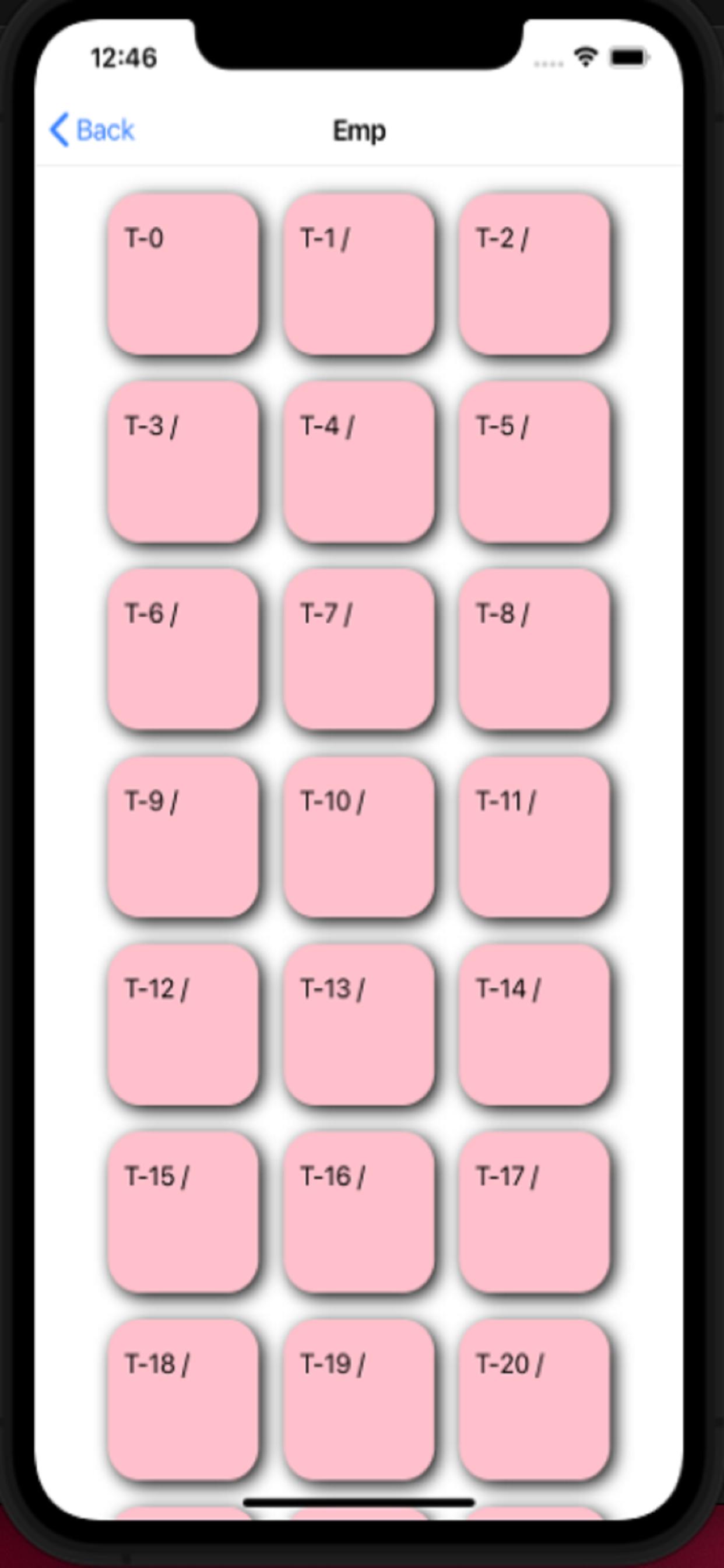Tap card T-12
The image size is (724, 1568).
point(183,1024)
